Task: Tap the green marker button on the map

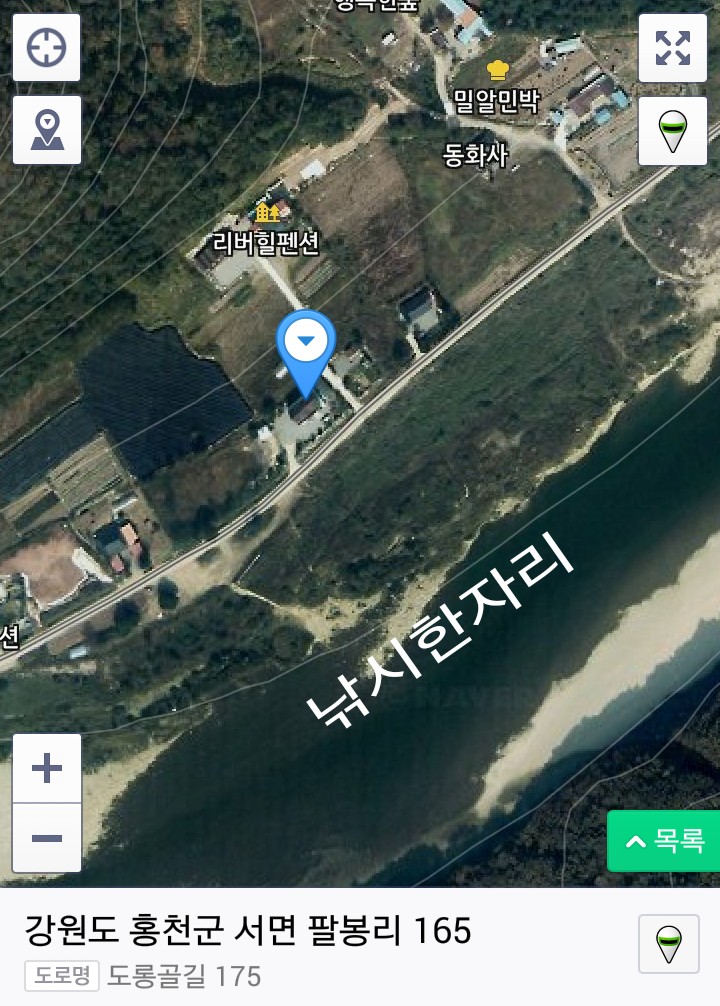Action: tap(673, 130)
